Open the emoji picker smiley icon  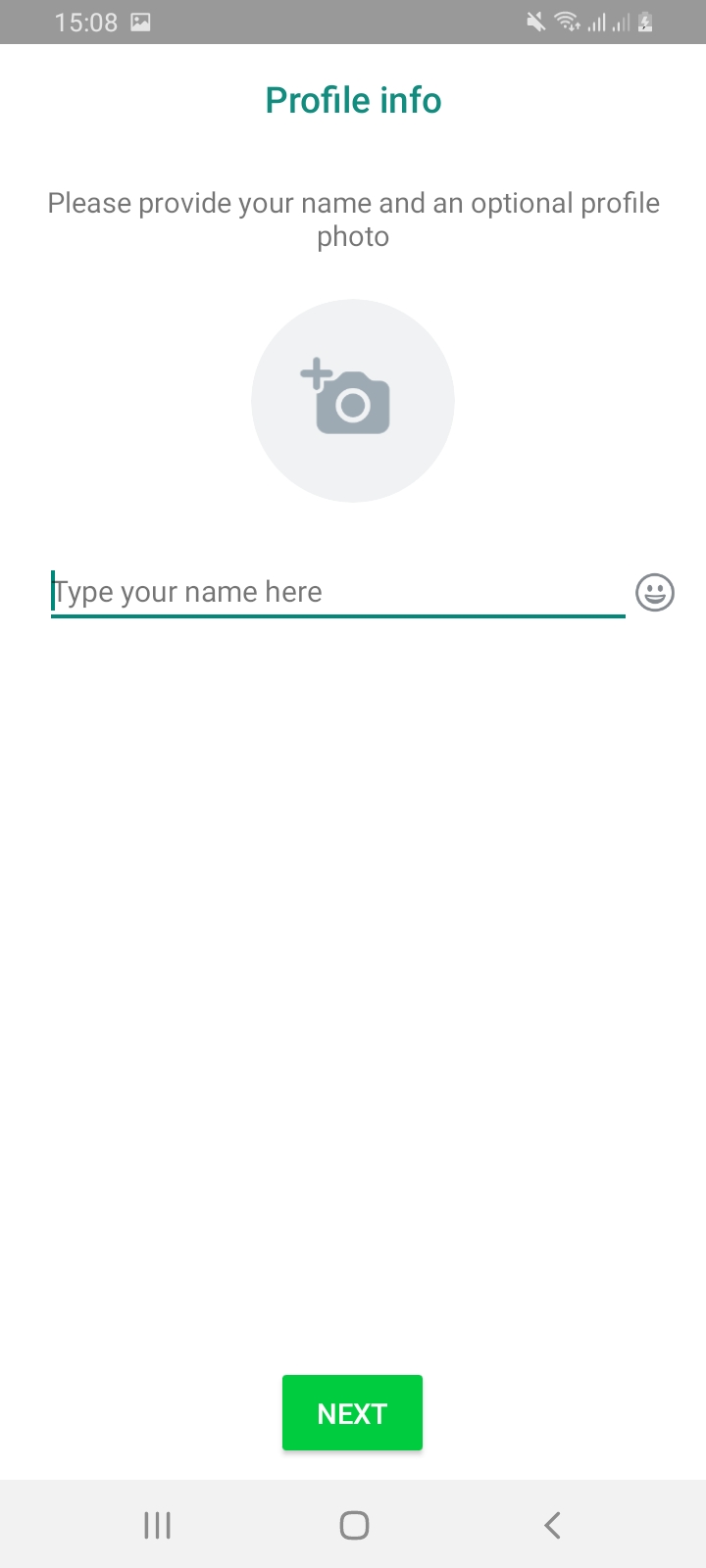(x=655, y=592)
